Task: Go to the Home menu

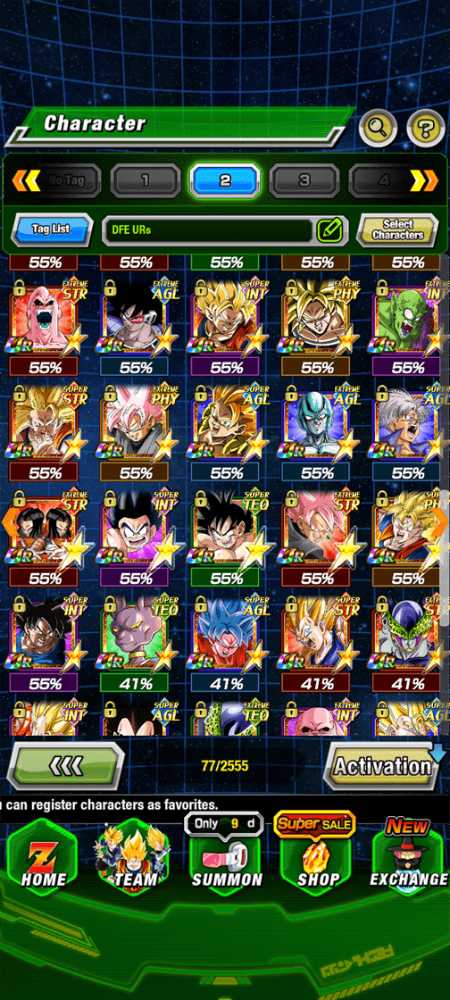Action: pyautogui.click(x=42, y=857)
